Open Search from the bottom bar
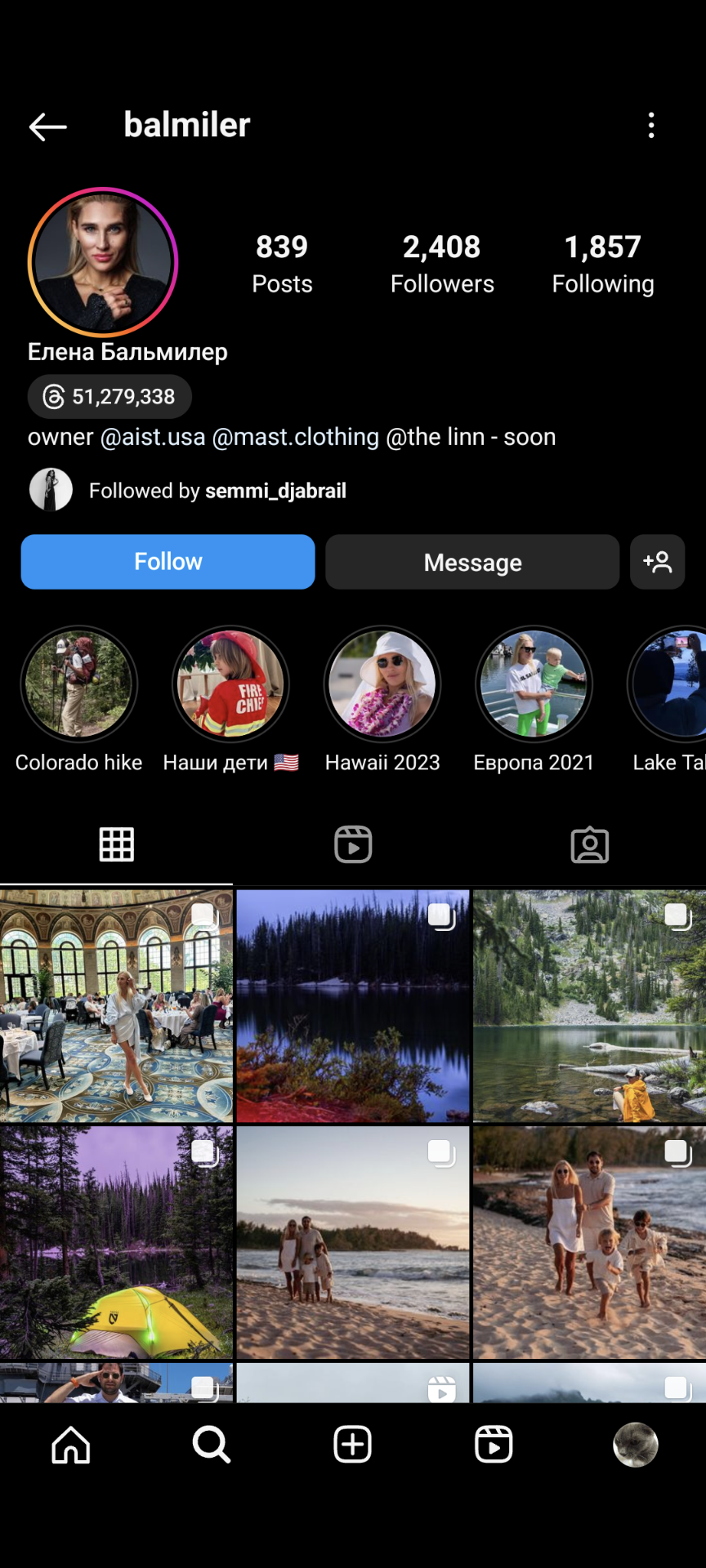 pos(212,1445)
